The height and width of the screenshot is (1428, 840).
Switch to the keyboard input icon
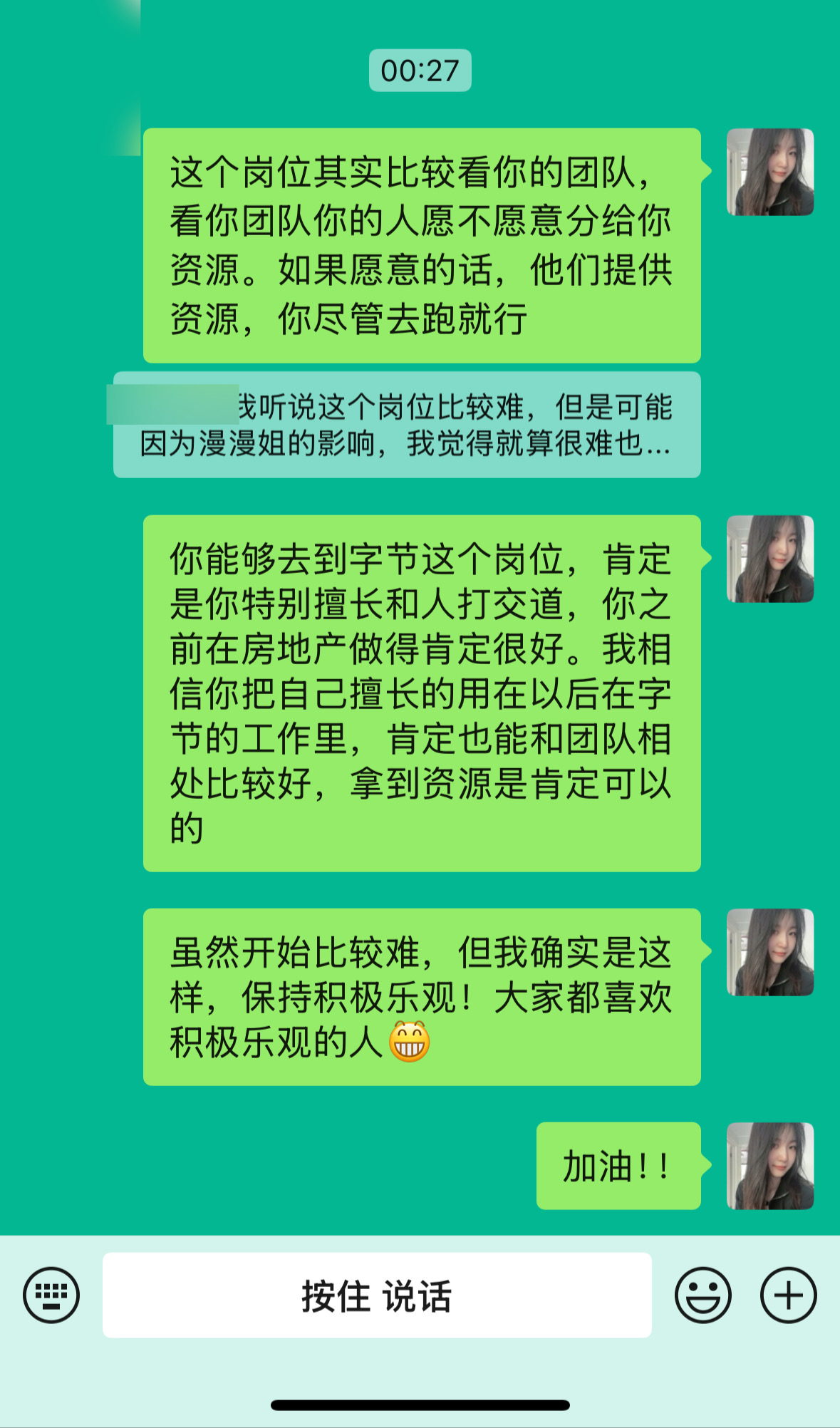click(51, 1295)
